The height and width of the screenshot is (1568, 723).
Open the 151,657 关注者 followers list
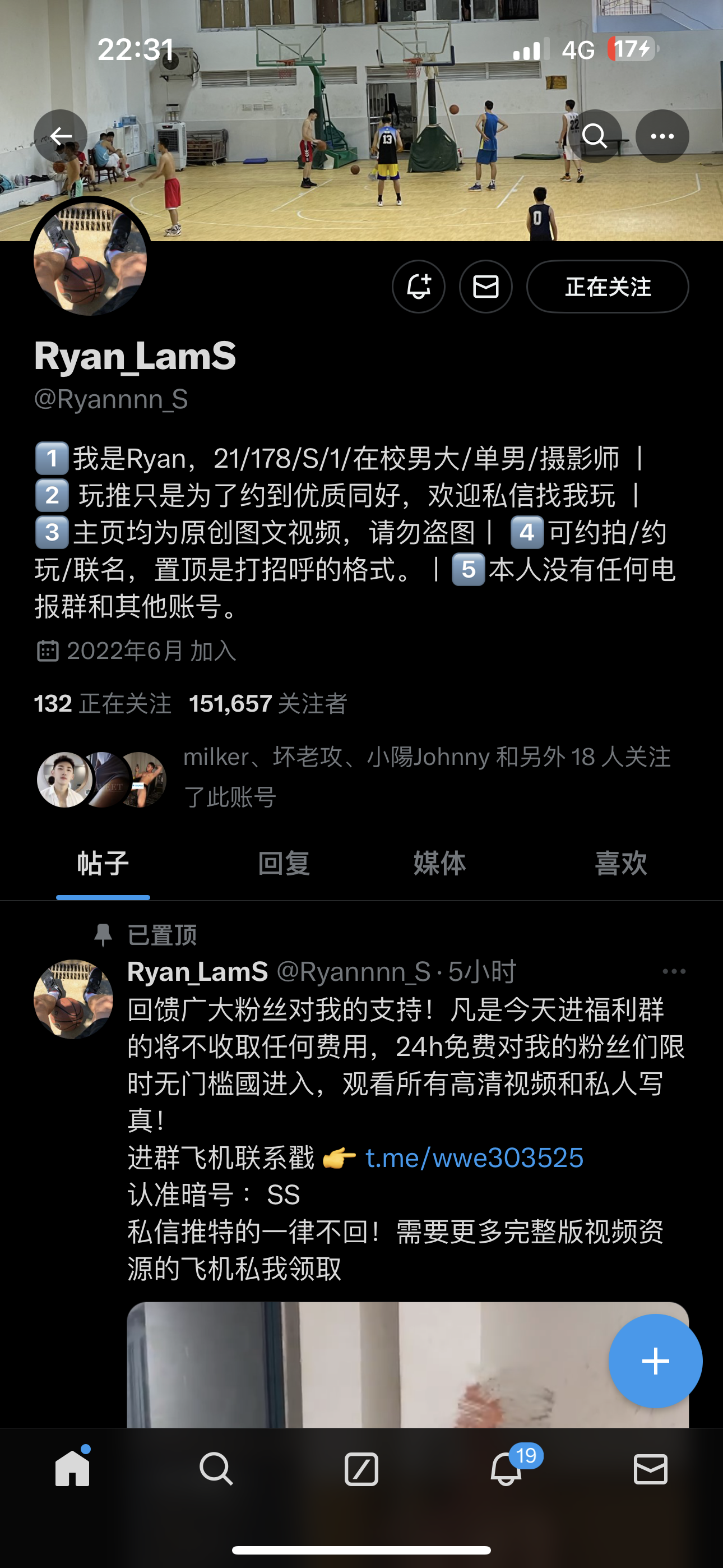click(268, 704)
